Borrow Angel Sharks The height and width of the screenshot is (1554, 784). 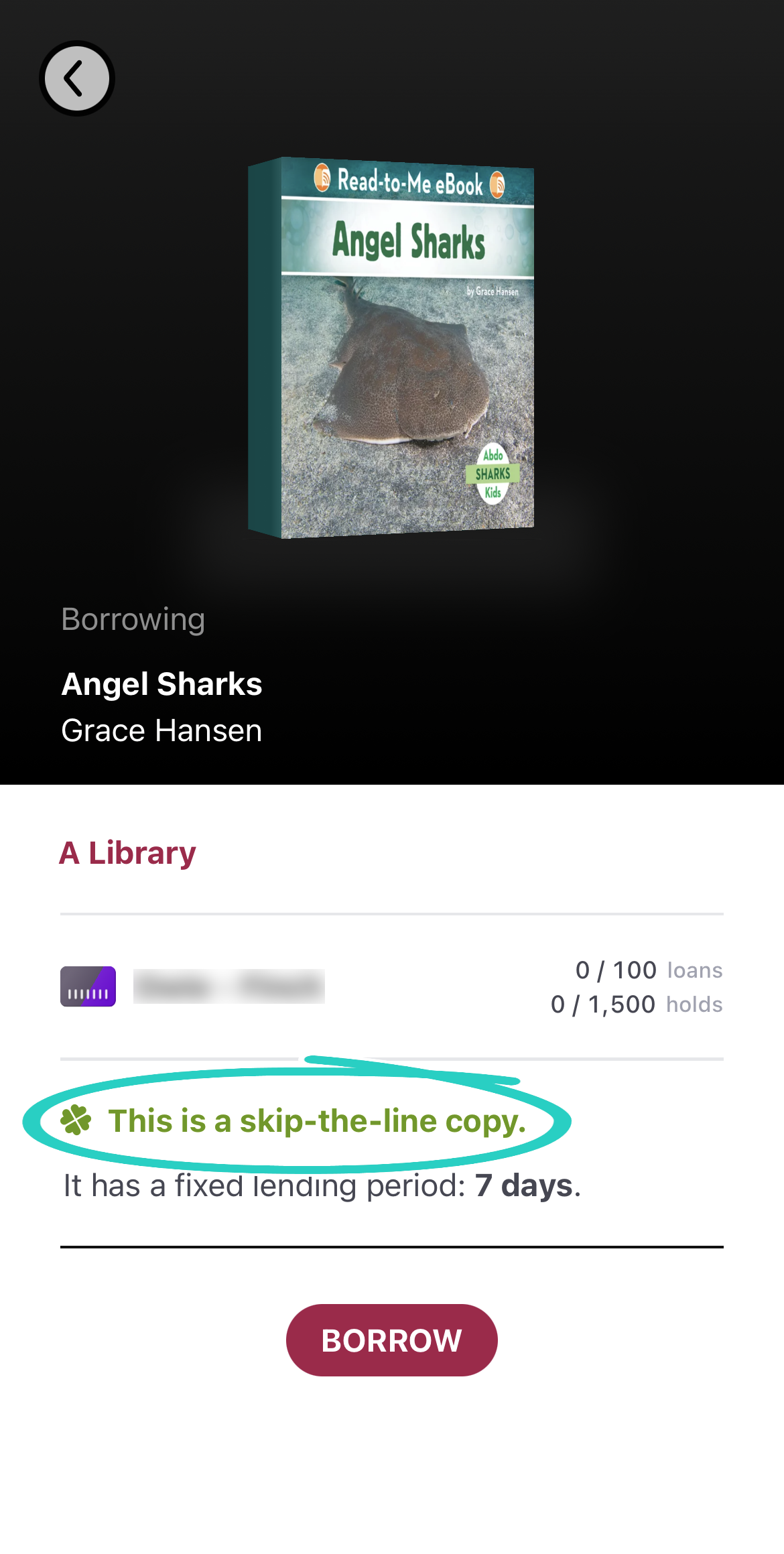391,1340
